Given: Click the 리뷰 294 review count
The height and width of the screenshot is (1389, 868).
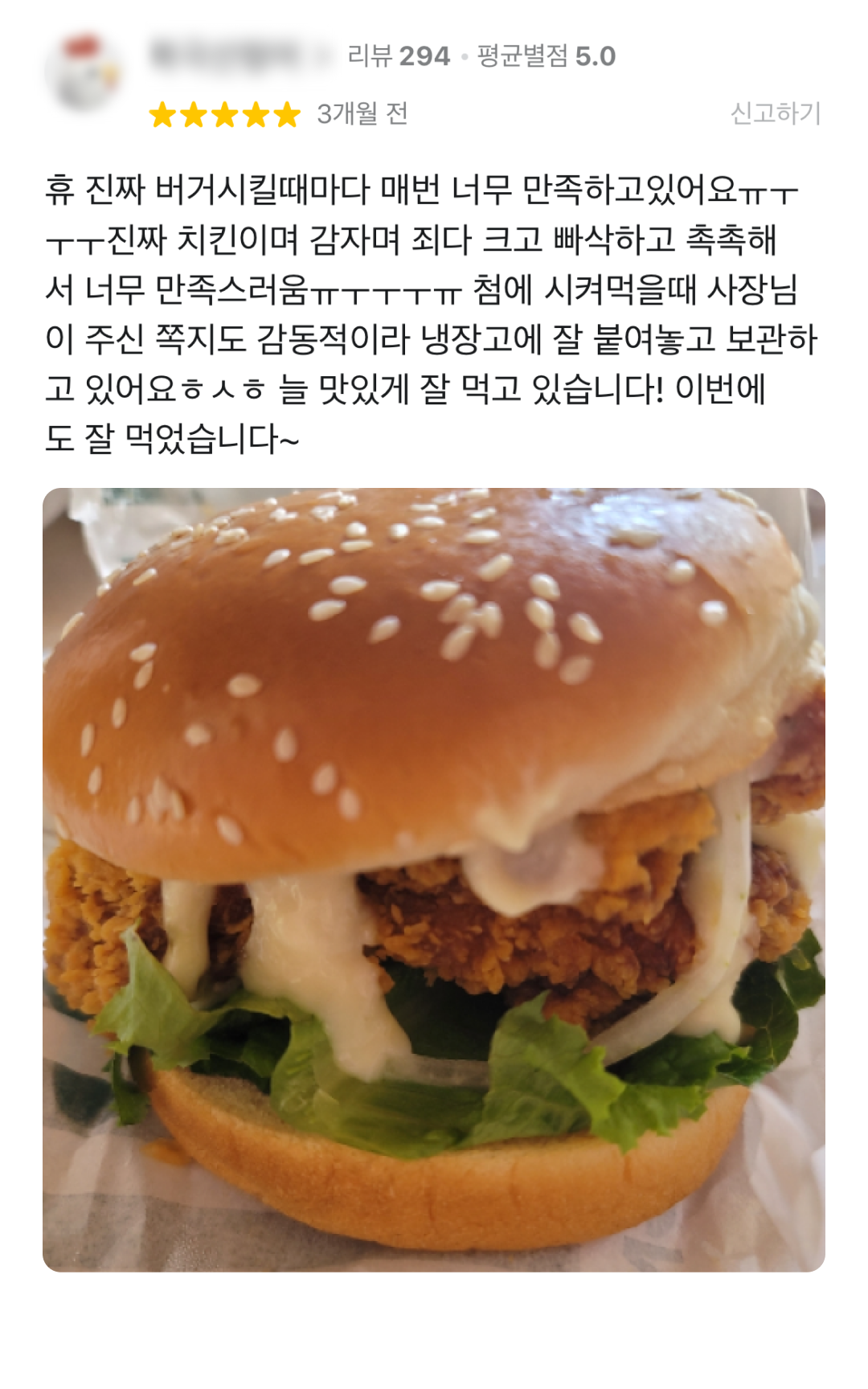Looking at the screenshot, I should pos(398,53).
